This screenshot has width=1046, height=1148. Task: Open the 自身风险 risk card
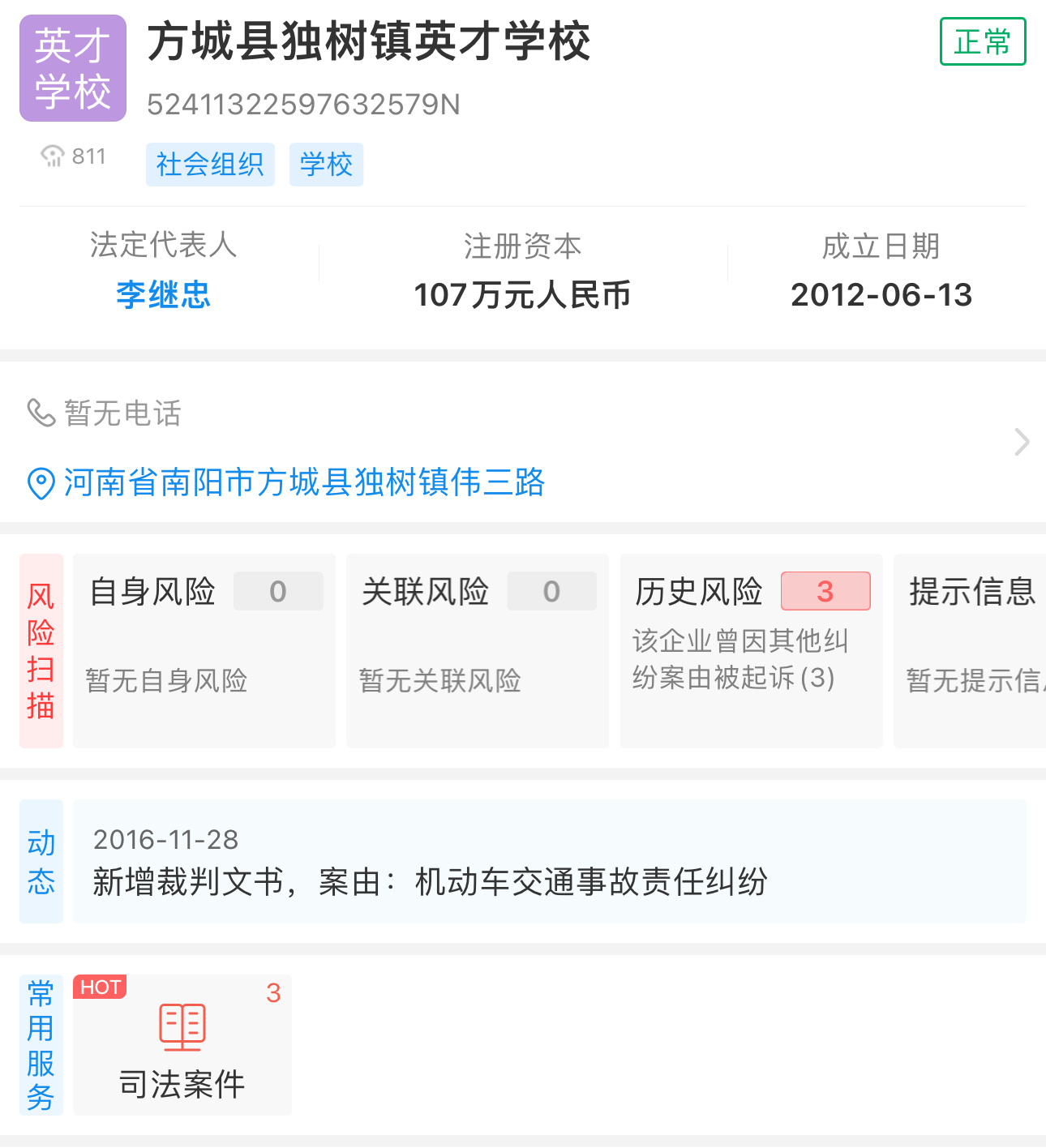tap(204, 650)
